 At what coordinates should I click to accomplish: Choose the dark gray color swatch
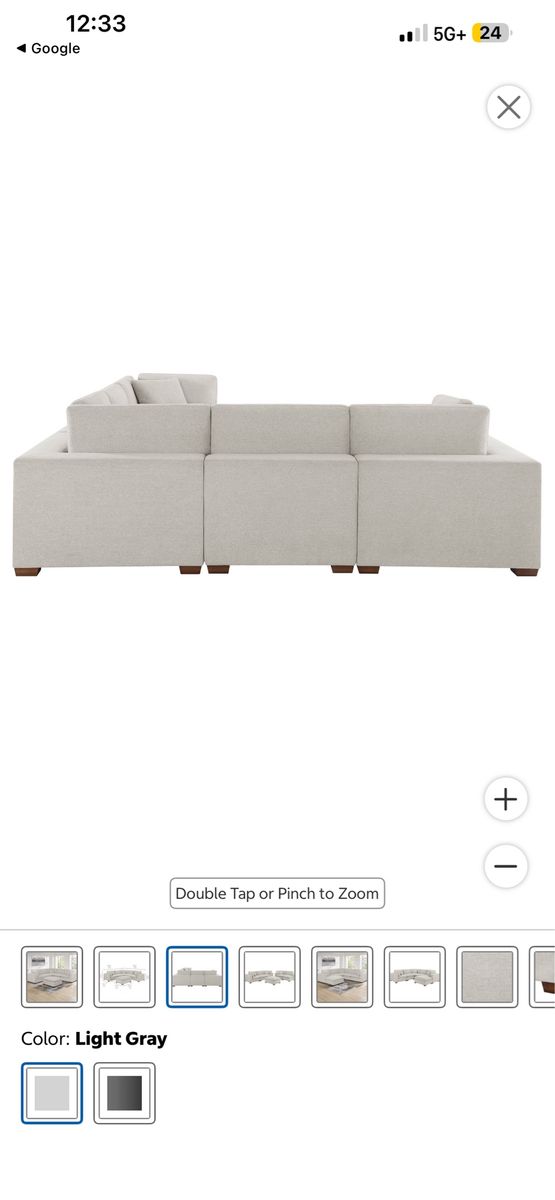click(x=125, y=1093)
